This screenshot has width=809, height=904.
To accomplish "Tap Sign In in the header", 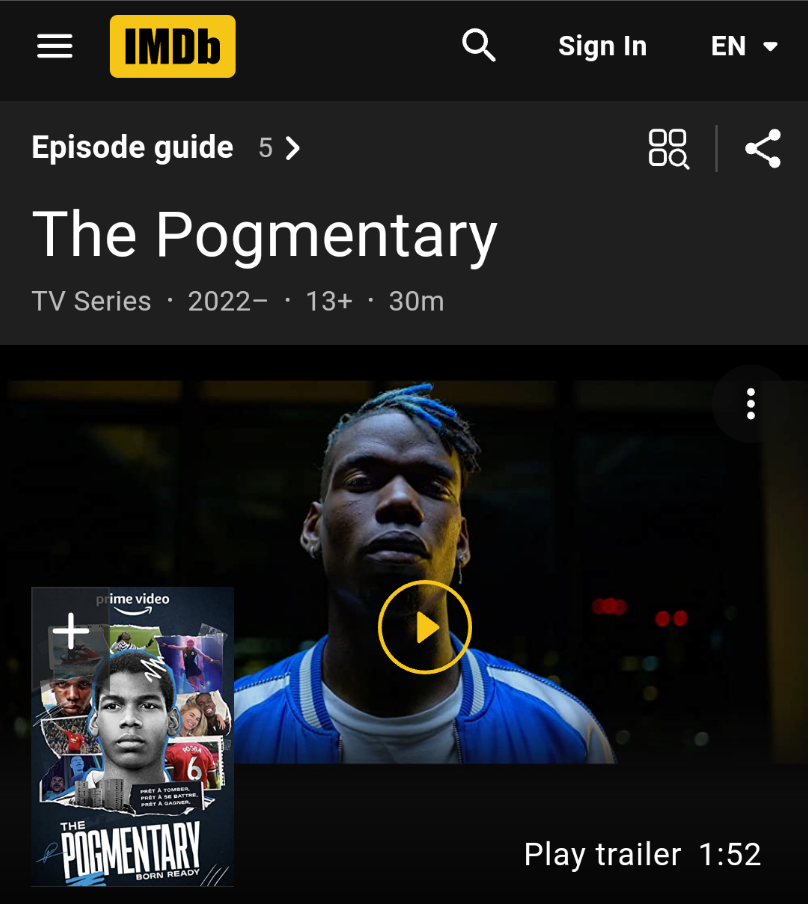I will pos(602,46).
